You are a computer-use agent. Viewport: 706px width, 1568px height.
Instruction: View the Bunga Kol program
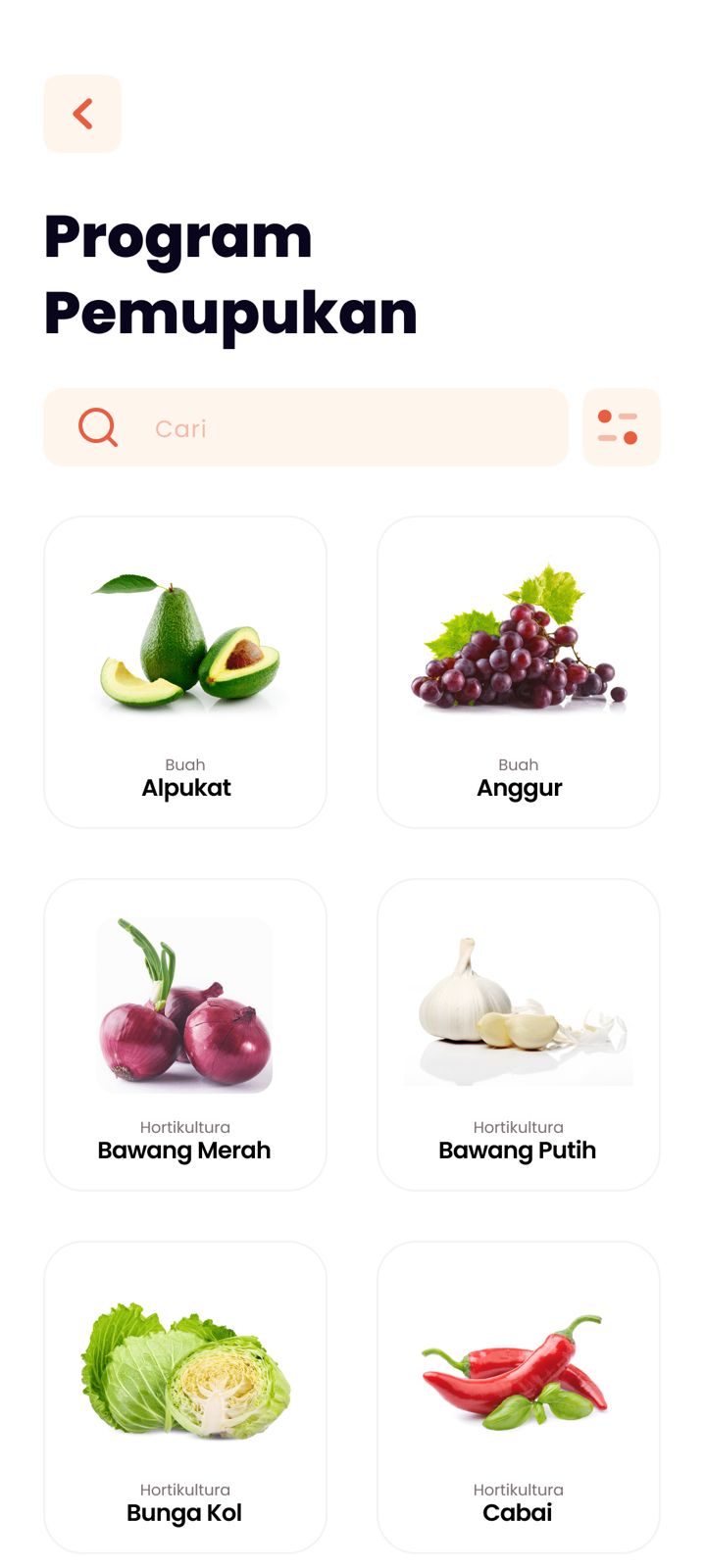click(x=185, y=1397)
